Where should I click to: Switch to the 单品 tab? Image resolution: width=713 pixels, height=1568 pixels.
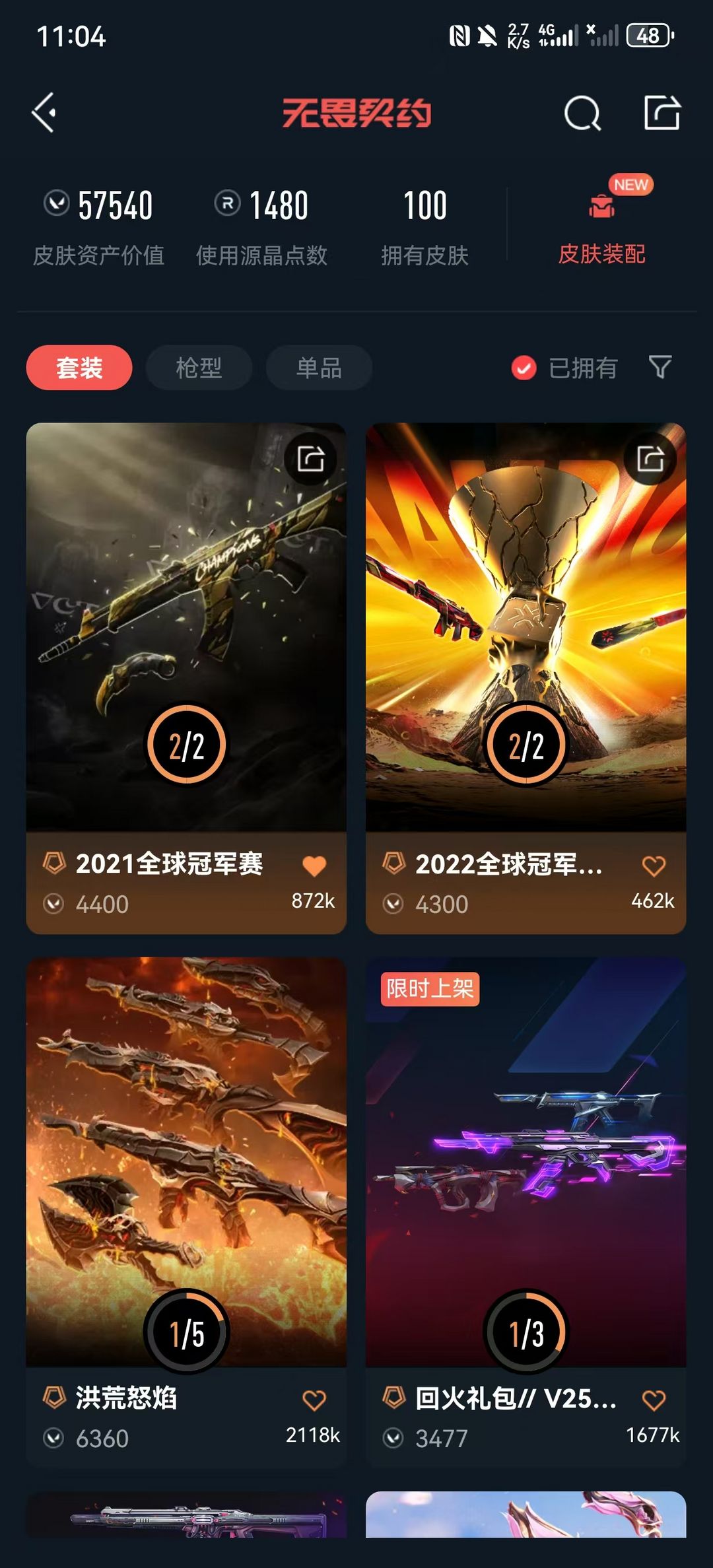pos(318,368)
